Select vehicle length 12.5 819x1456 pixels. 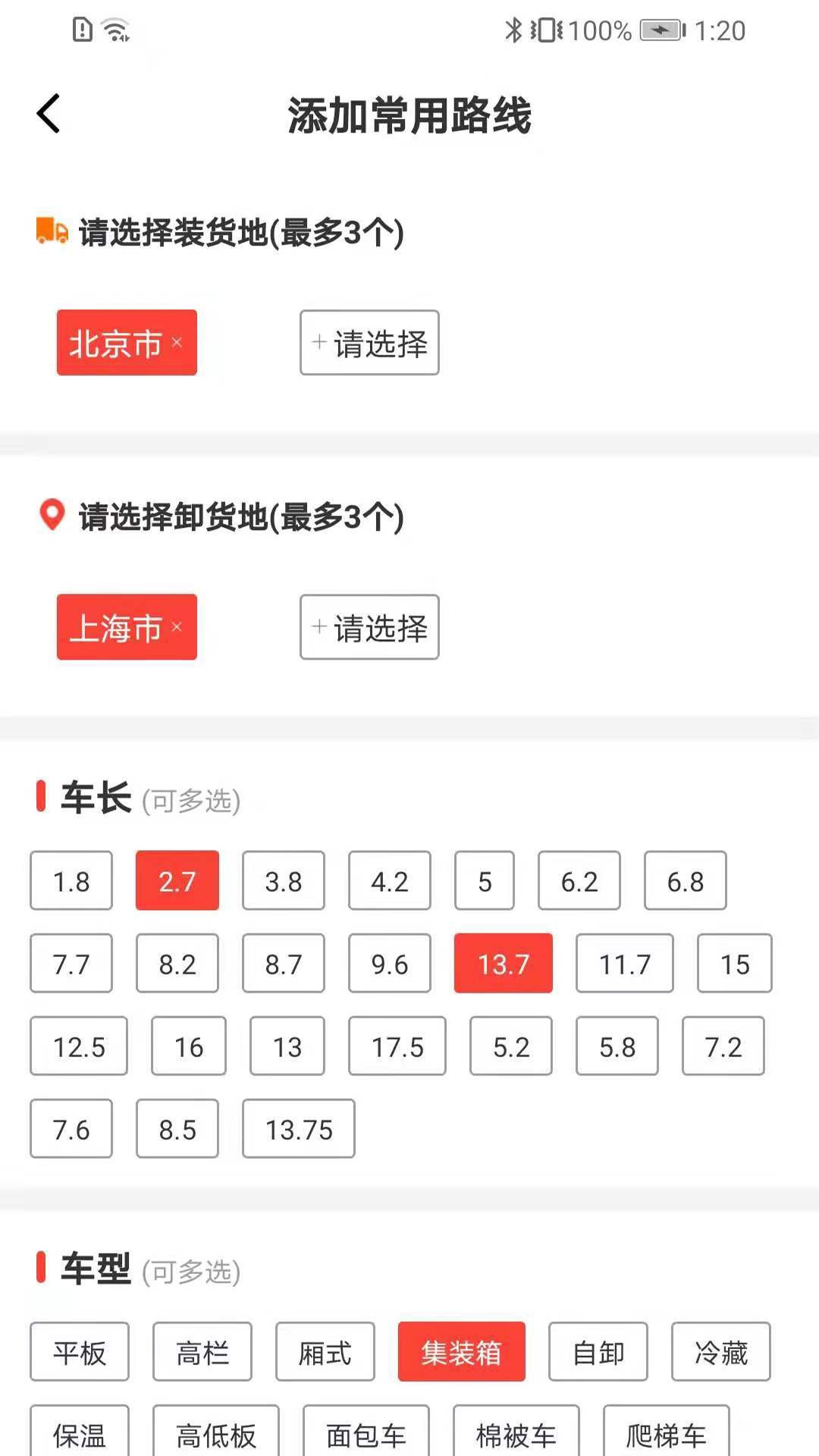79,1046
